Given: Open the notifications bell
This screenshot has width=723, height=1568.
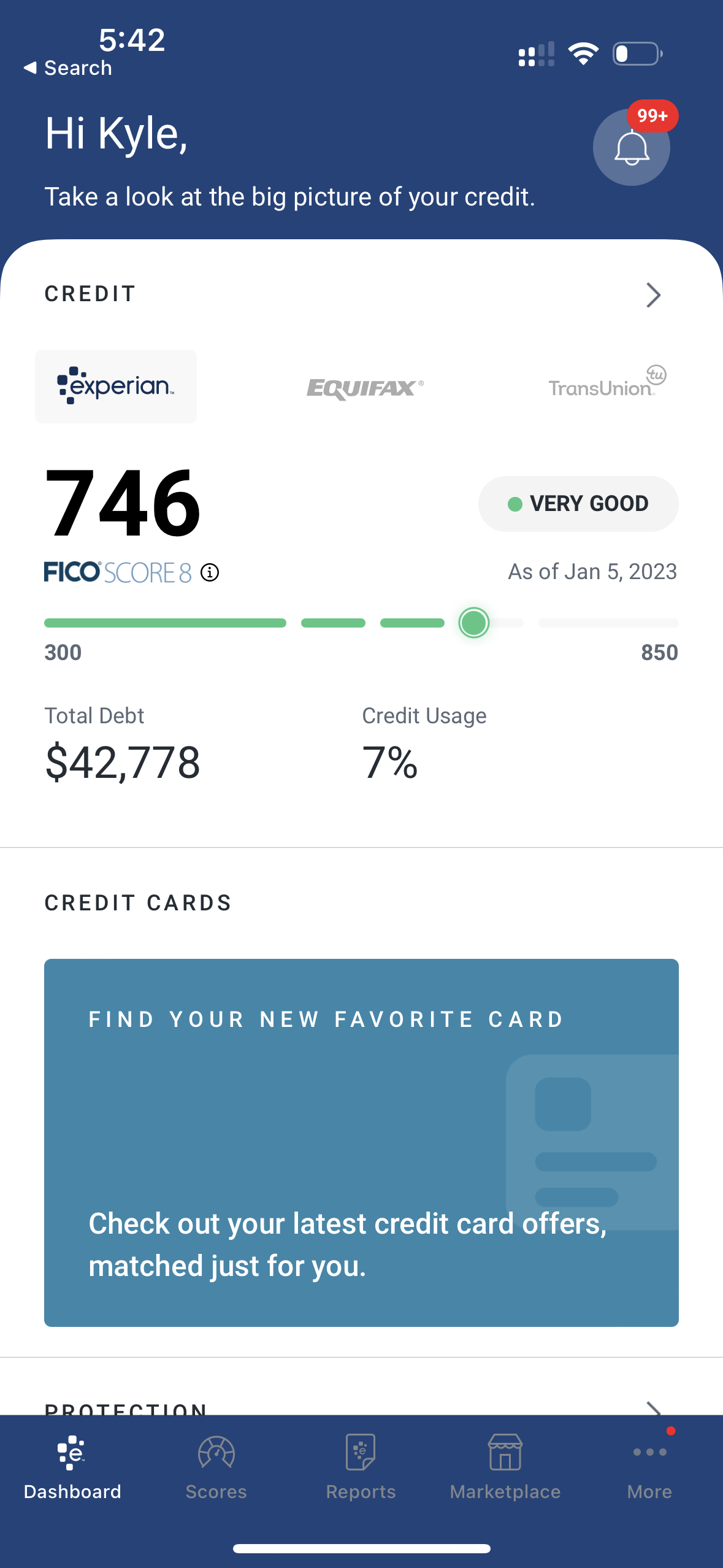Looking at the screenshot, I should (632, 147).
